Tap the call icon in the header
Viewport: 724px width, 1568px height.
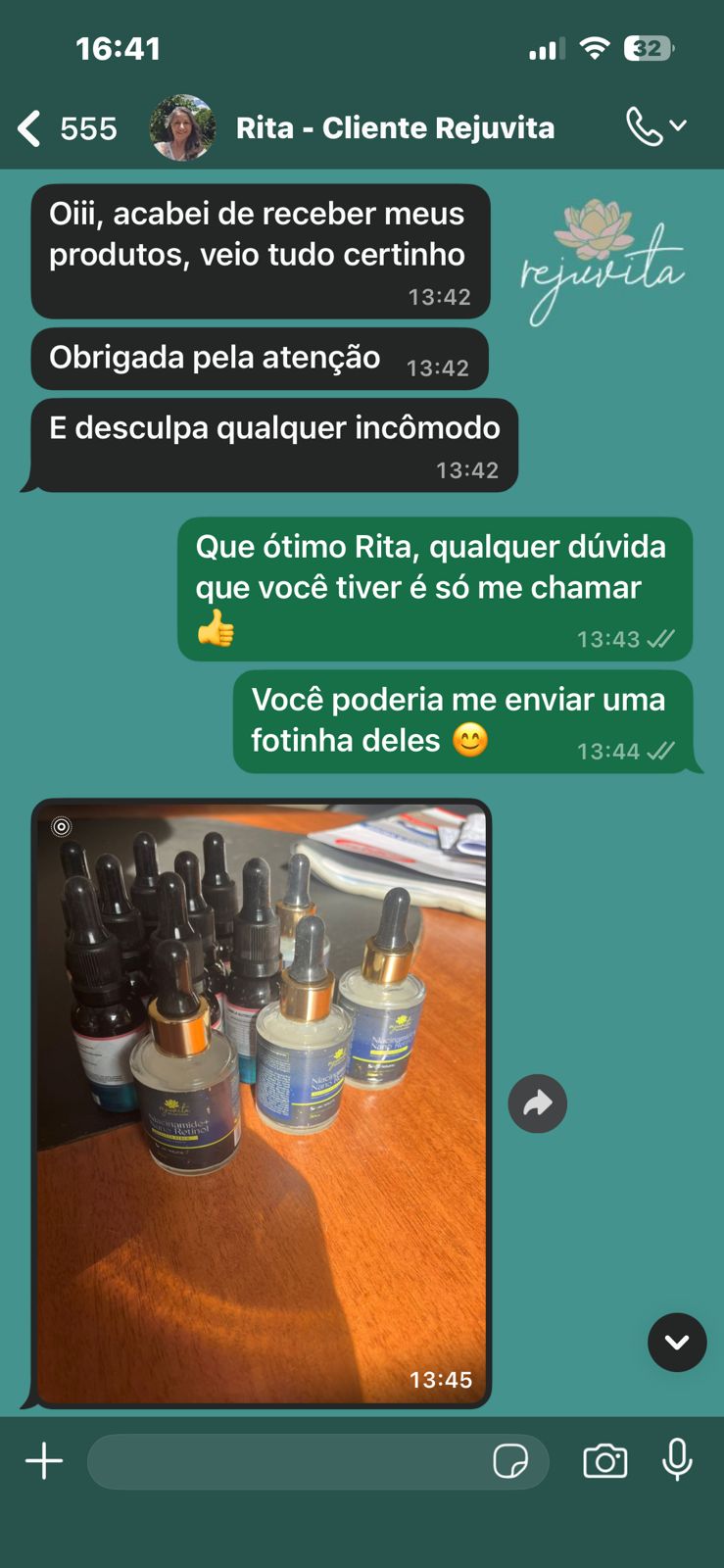tap(646, 126)
